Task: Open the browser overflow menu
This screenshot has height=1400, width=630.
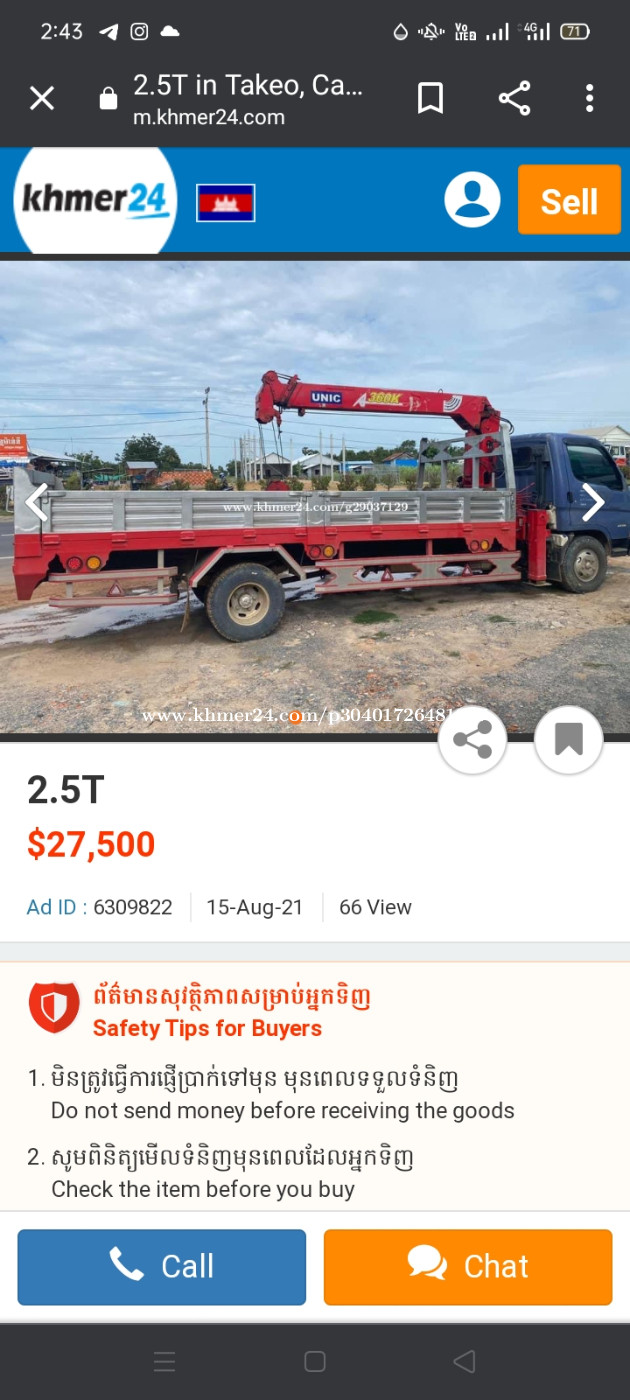Action: click(x=589, y=98)
